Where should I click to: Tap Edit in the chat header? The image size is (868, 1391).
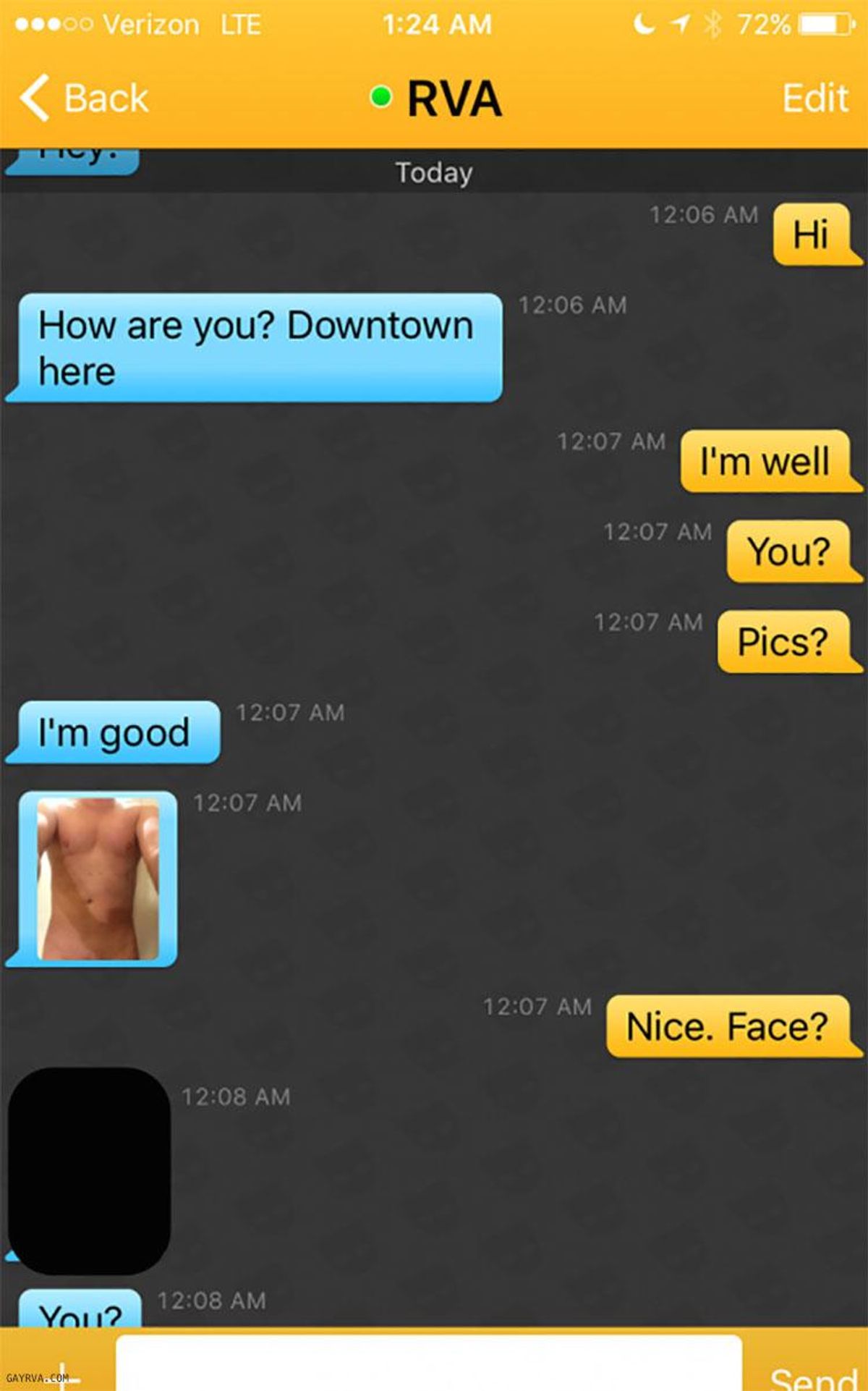coord(814,98)
